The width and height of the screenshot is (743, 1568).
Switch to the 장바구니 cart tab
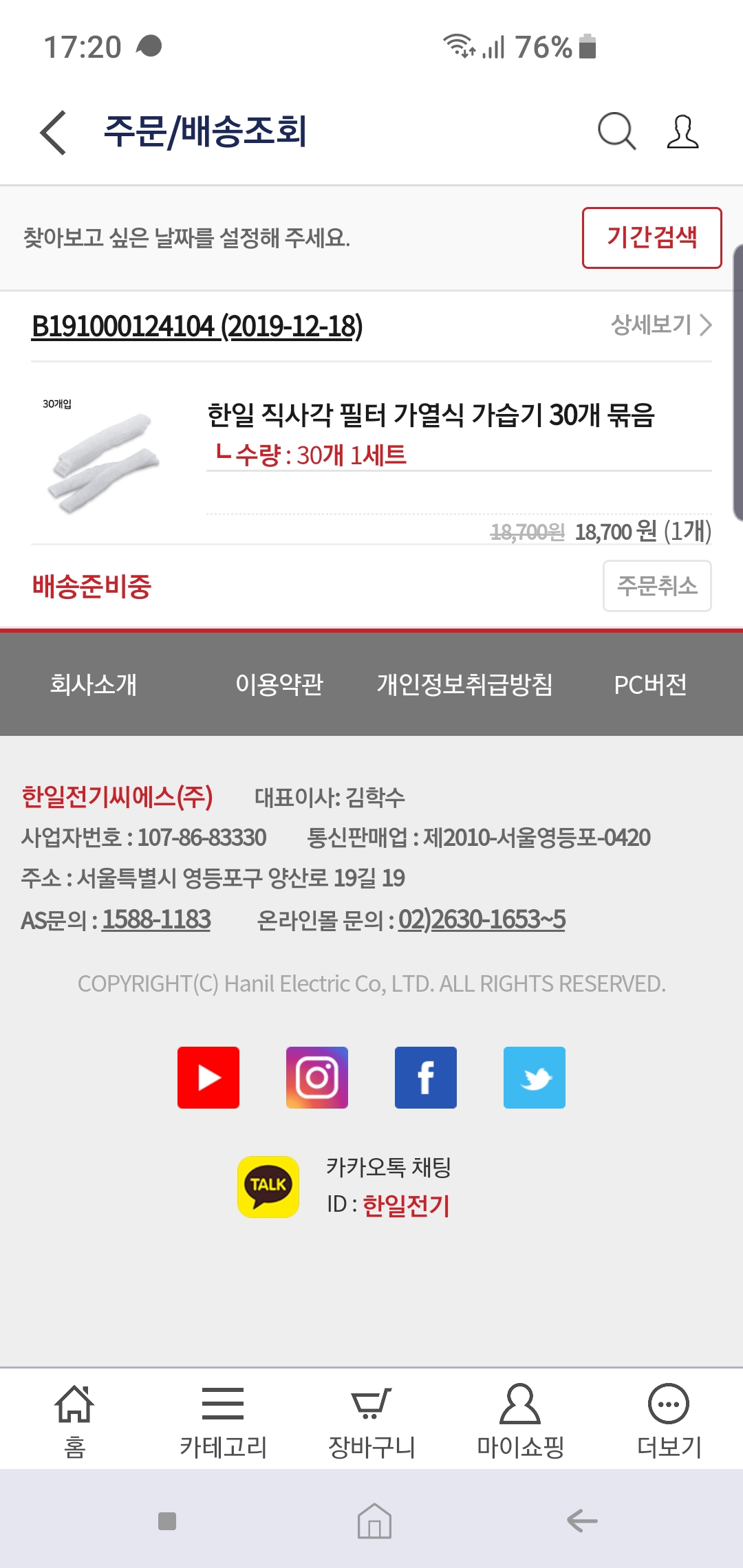(371, 1421)
